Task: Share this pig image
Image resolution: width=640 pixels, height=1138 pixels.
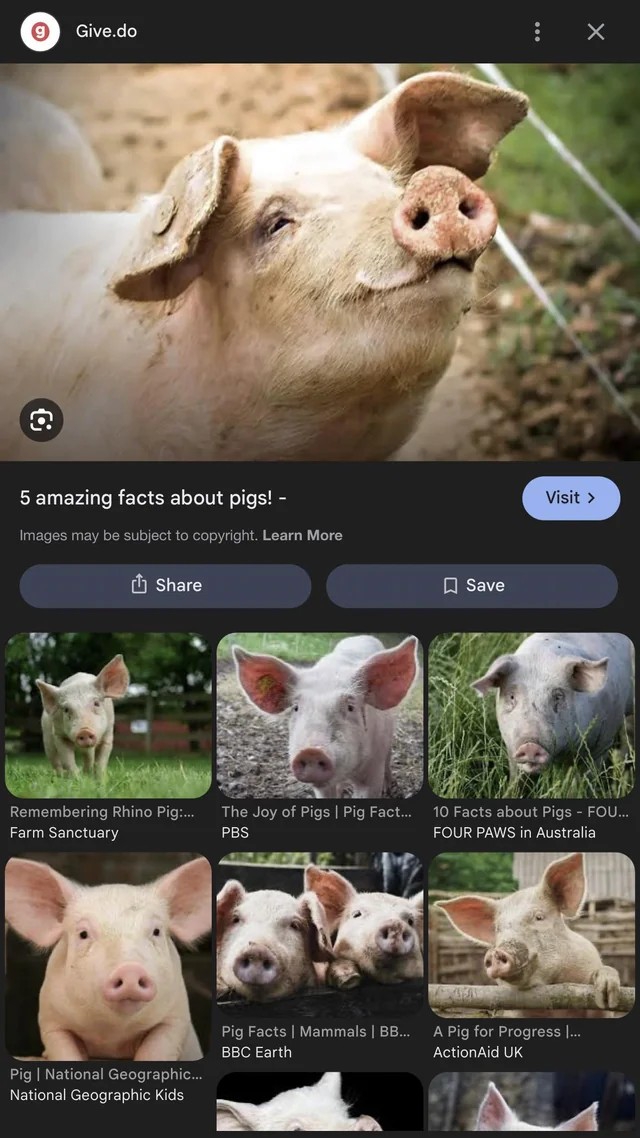Action: coord(165,586)
